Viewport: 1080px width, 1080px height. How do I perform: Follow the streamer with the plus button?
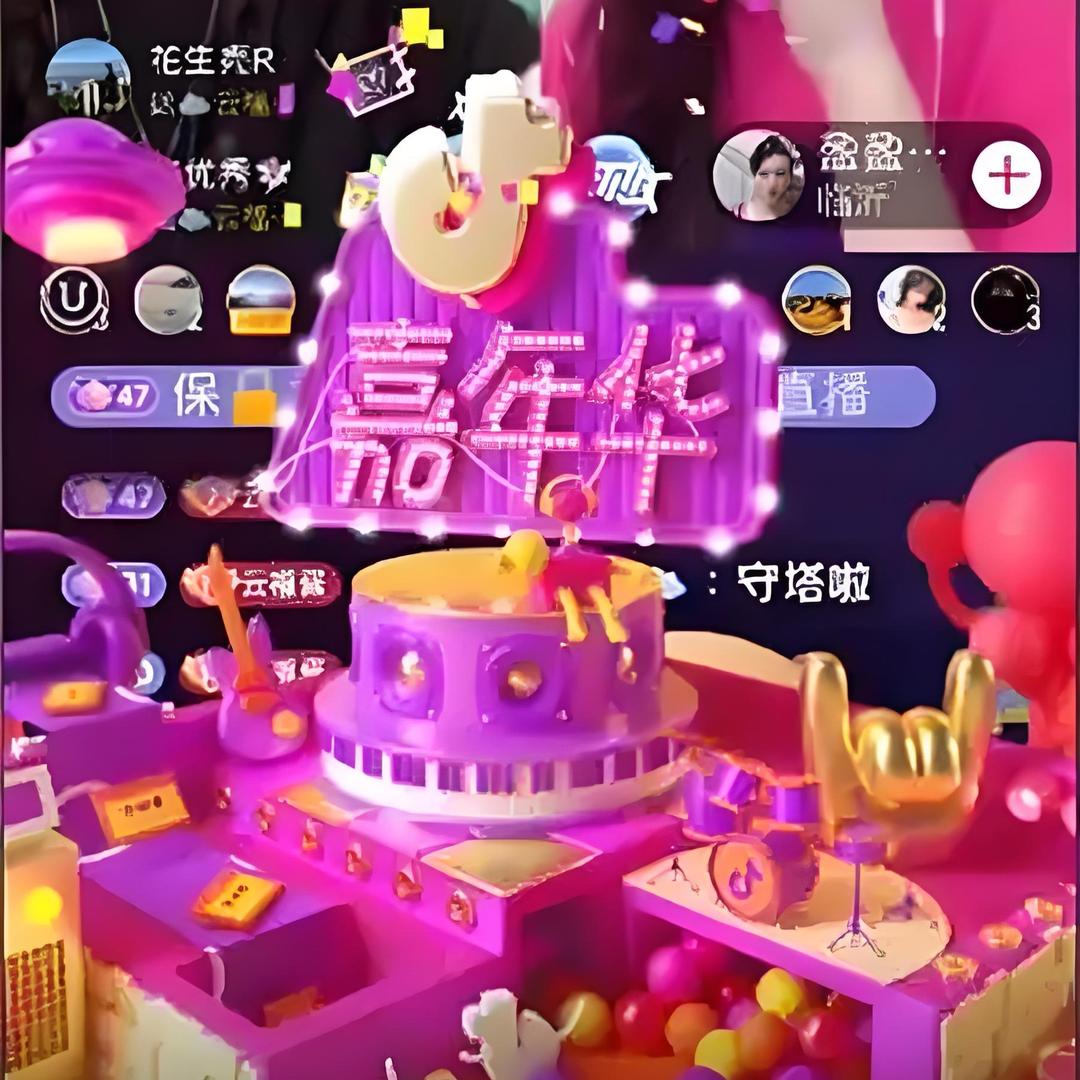pos(1007,175)
